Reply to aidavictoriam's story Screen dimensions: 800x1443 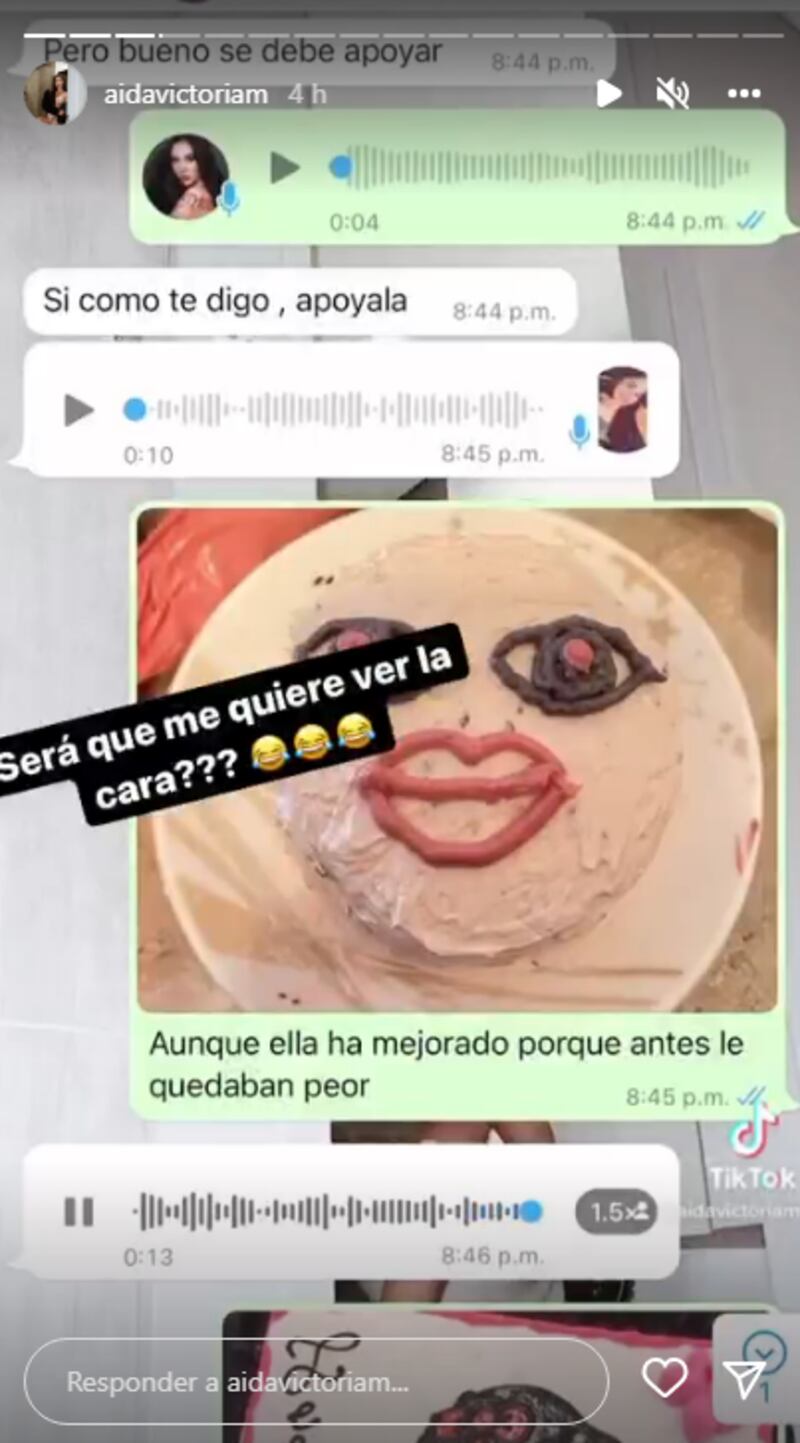[x=315, y=1382]
